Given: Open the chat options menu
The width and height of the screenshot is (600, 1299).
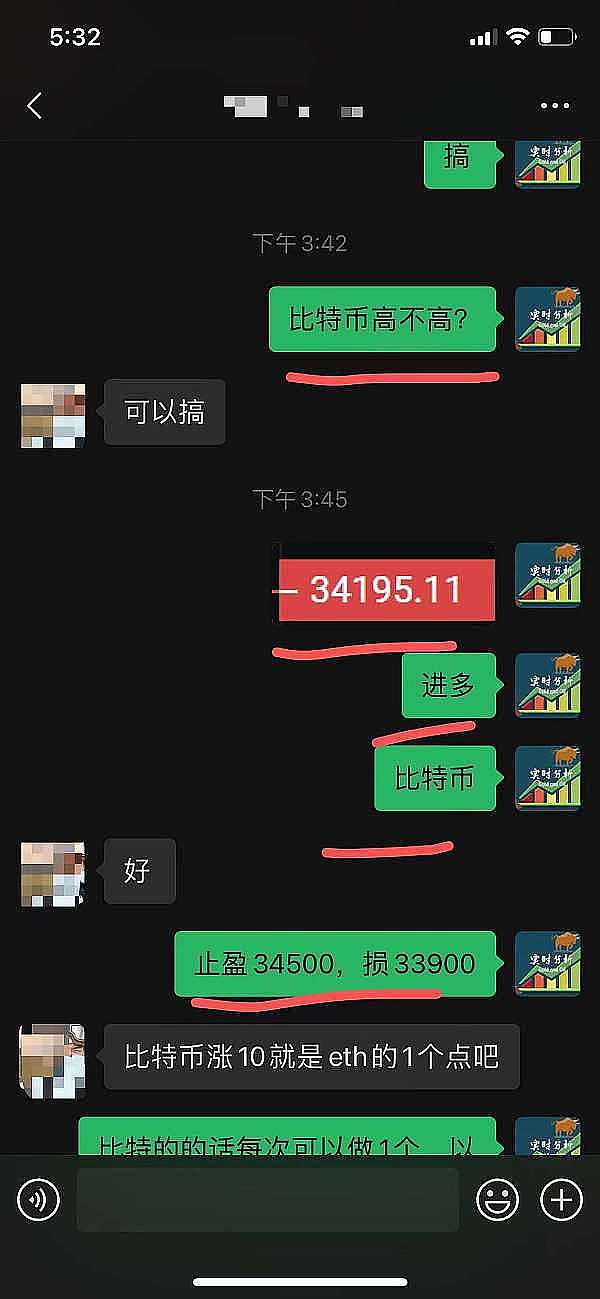Looking at the screenshot, I should 554,106.
